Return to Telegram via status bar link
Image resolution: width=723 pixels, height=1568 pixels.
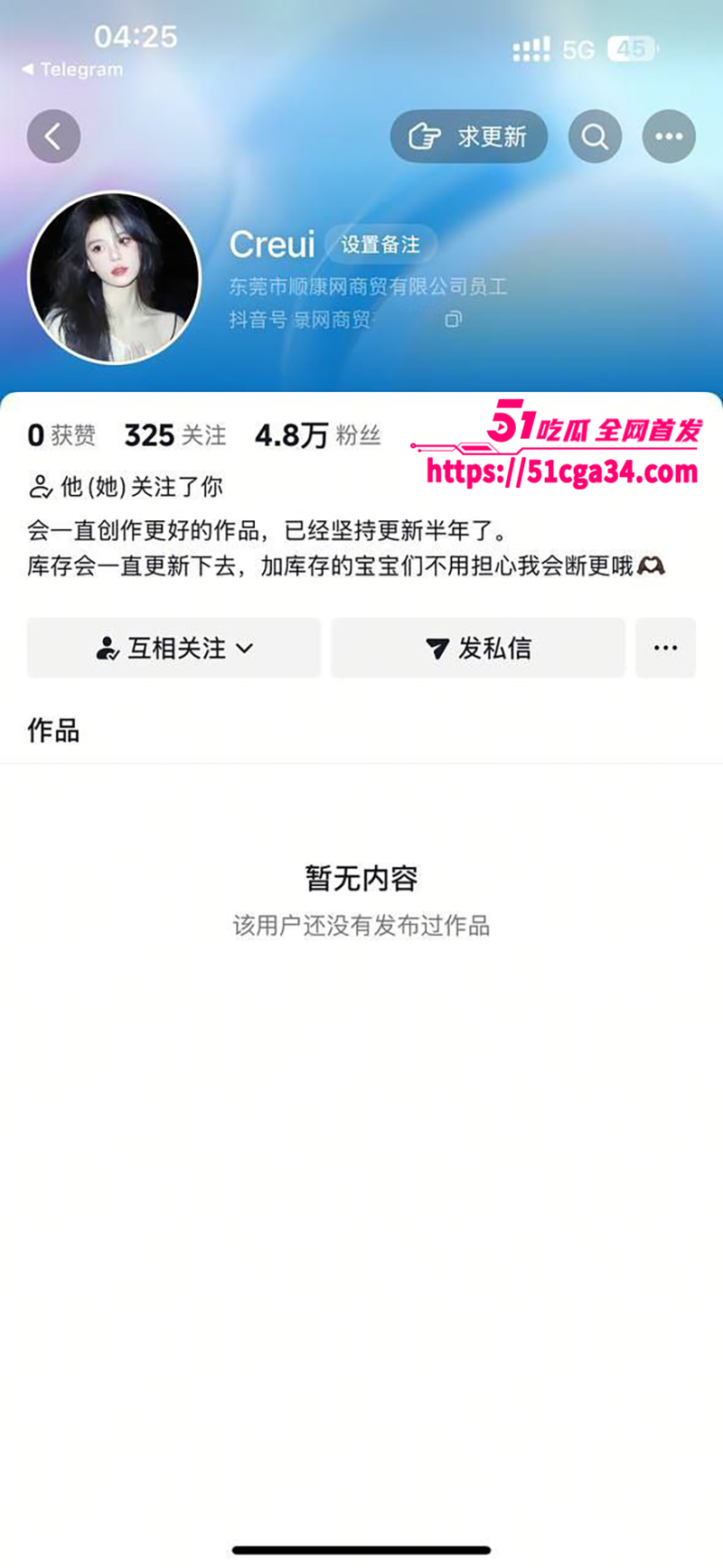(72, 70)
